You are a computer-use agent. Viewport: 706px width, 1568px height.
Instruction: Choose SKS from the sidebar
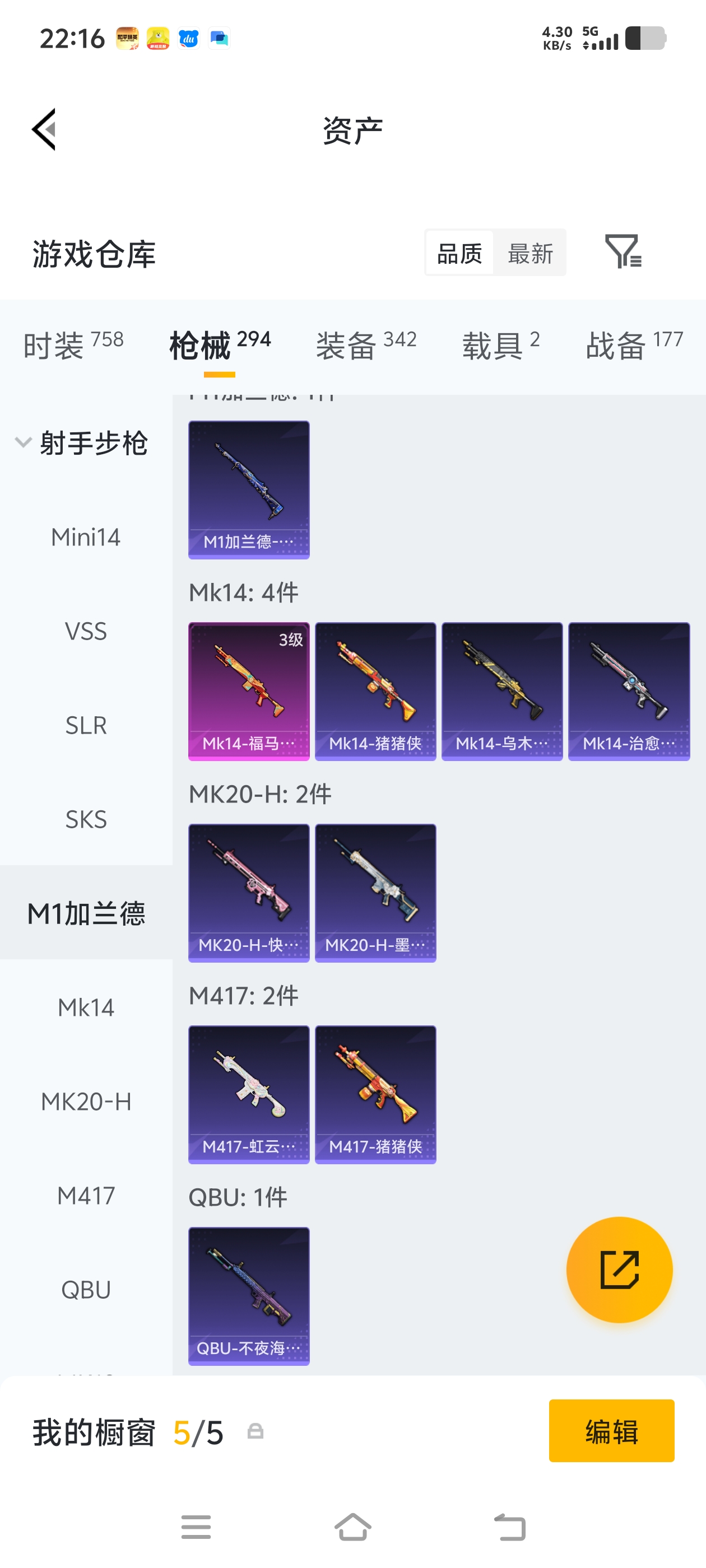coord(86,819)
